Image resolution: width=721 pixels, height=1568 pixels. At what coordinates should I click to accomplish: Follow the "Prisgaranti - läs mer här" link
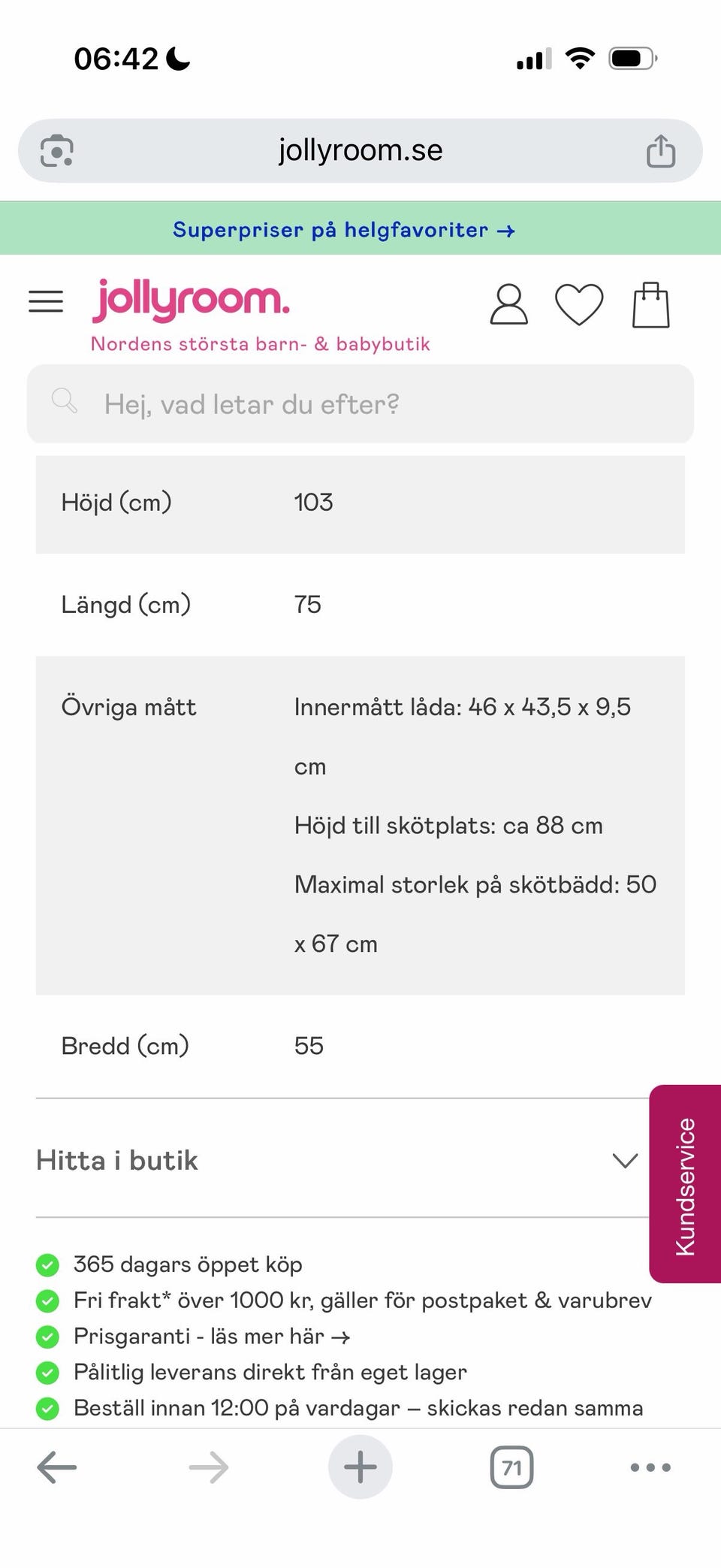point(212,1336)
